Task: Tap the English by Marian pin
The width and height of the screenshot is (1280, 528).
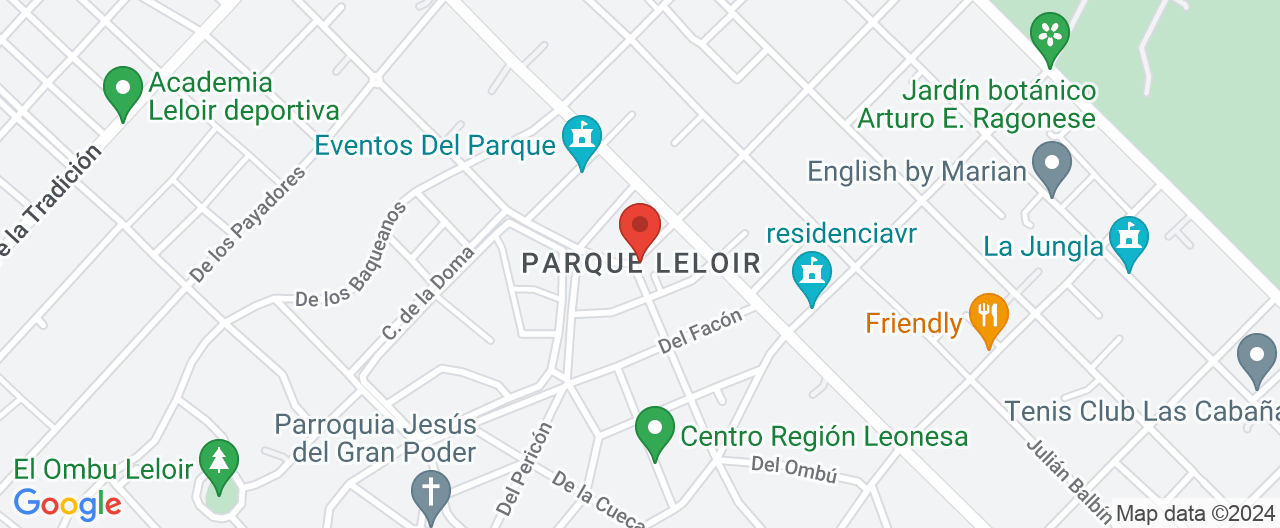Action: coord(1051,165)
